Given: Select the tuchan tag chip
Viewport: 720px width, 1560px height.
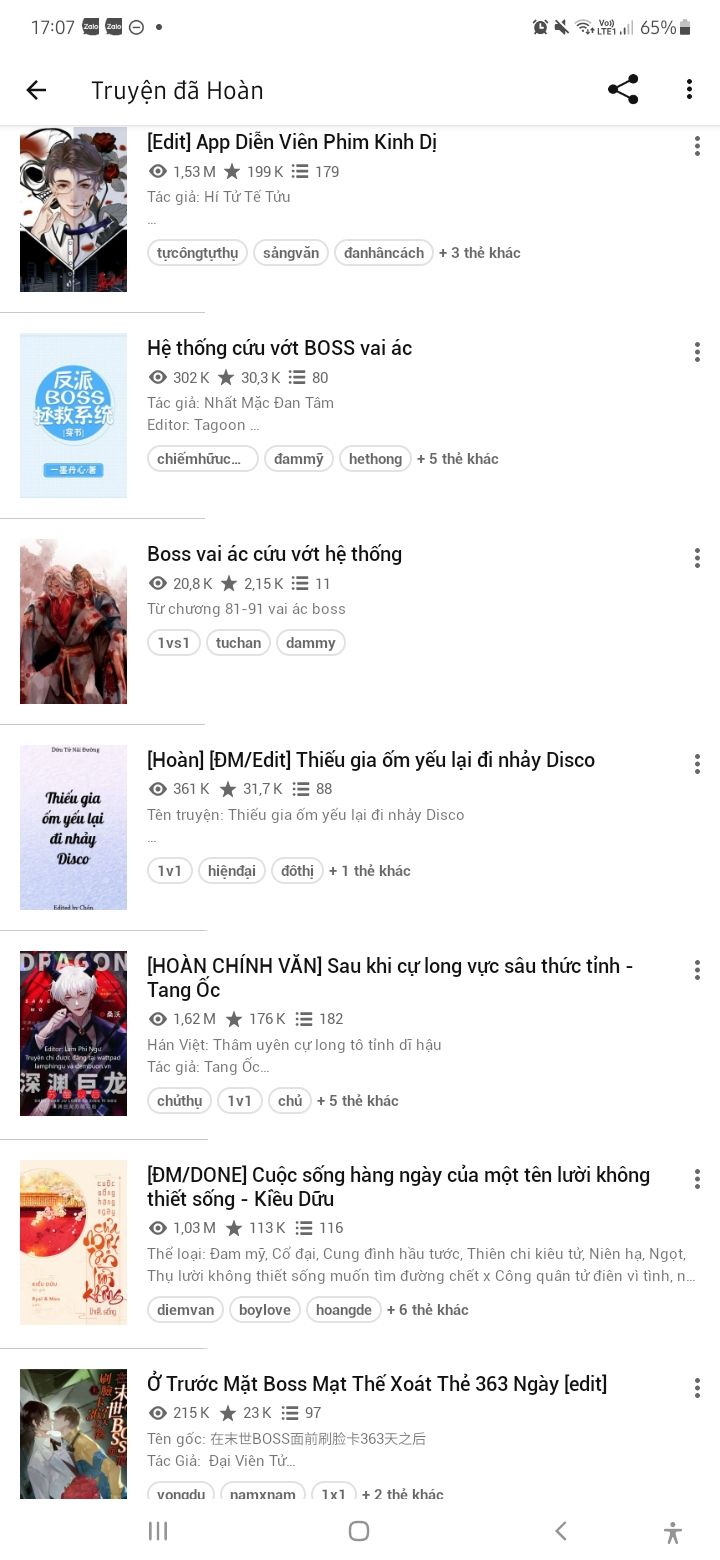Looking at the screenshot, I should pyautogui.click(x=238, y=643).
